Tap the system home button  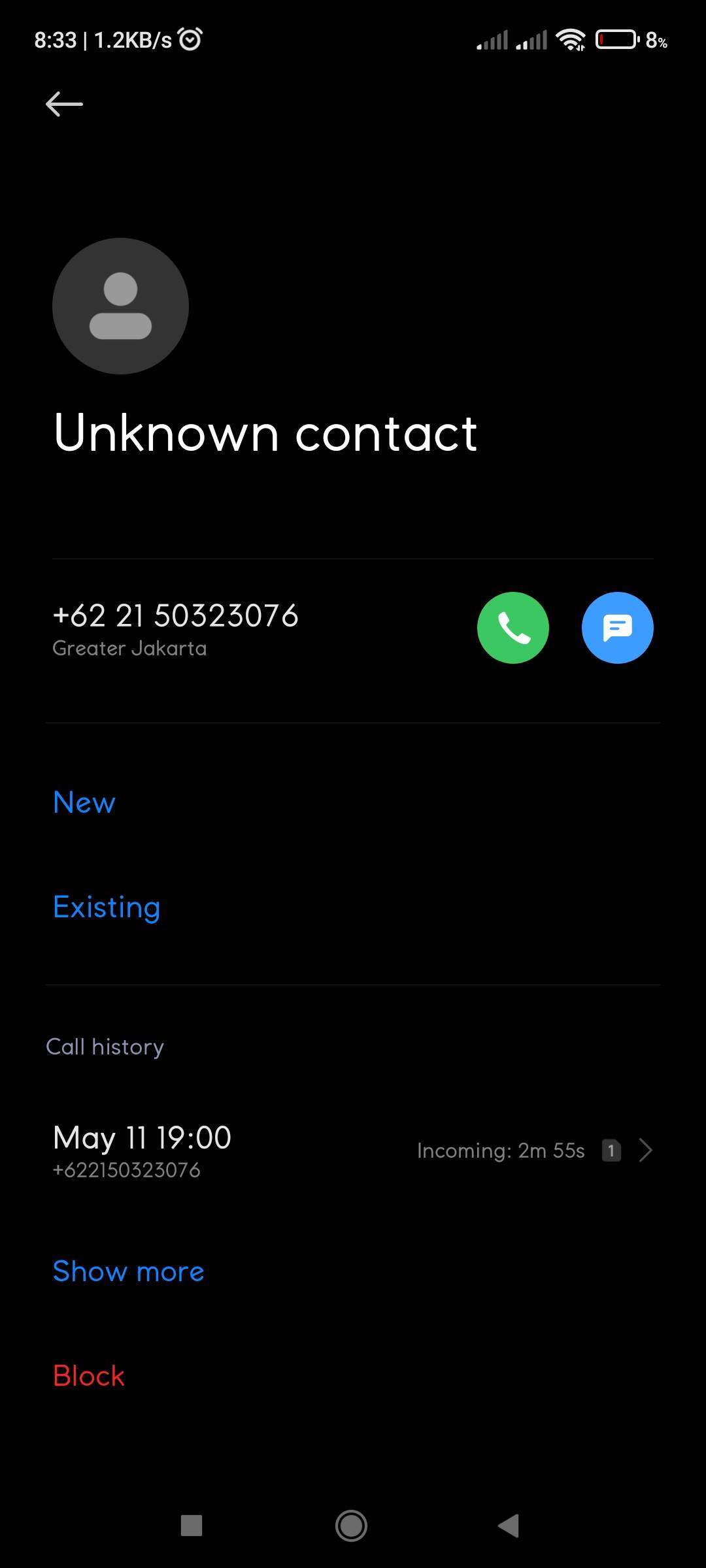click(351, 1526)
